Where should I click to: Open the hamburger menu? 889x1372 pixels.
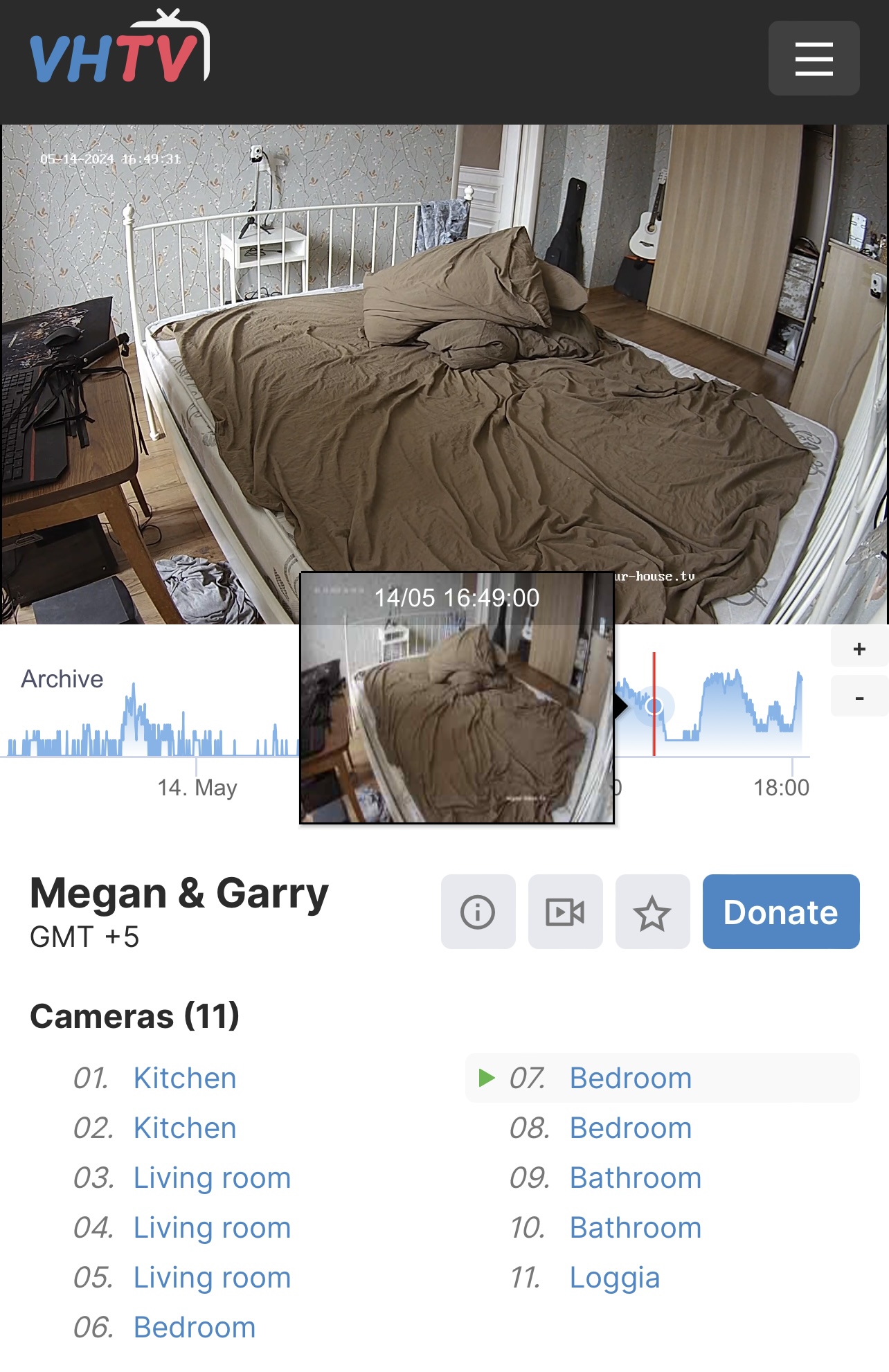coord(814,58)
